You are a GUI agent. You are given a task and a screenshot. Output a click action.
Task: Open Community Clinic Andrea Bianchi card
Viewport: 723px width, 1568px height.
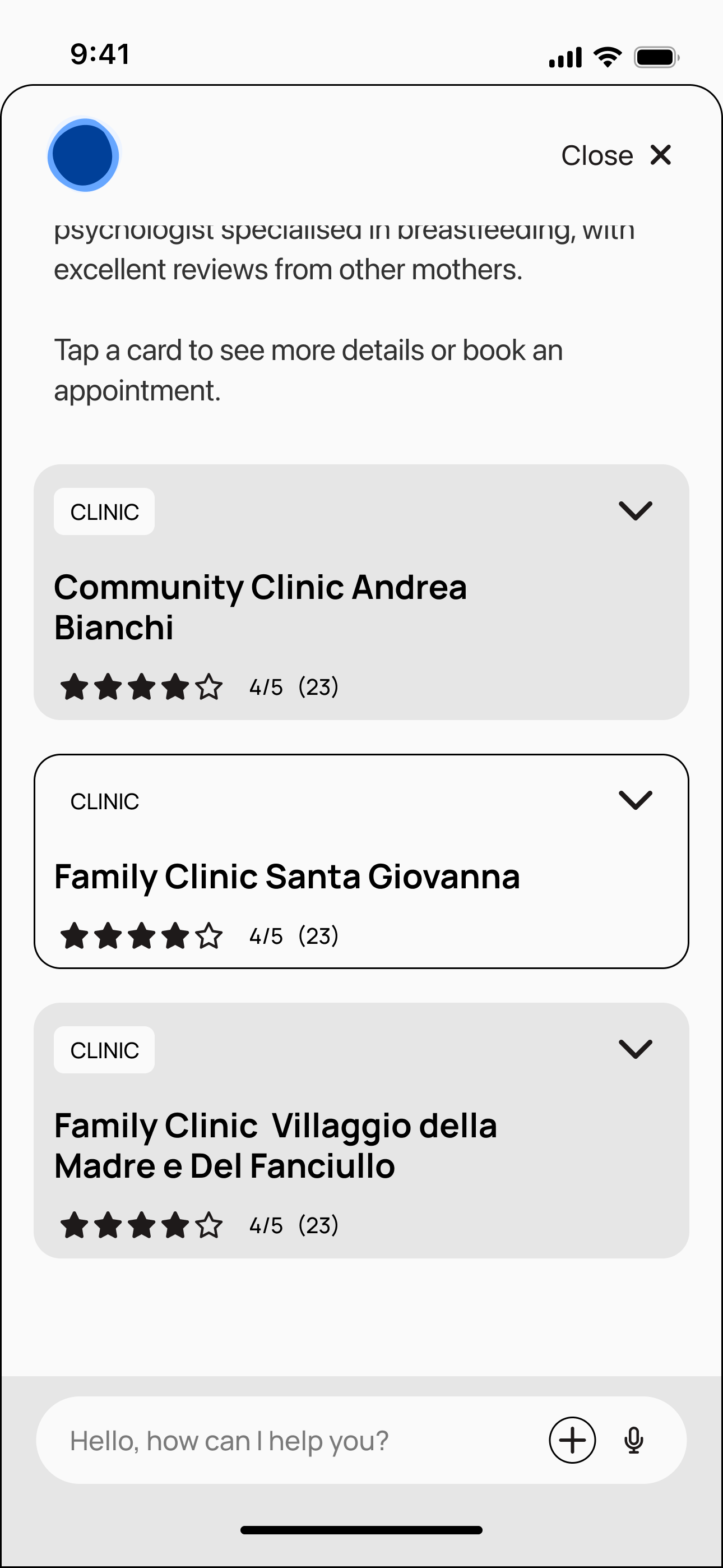point(361,592)
